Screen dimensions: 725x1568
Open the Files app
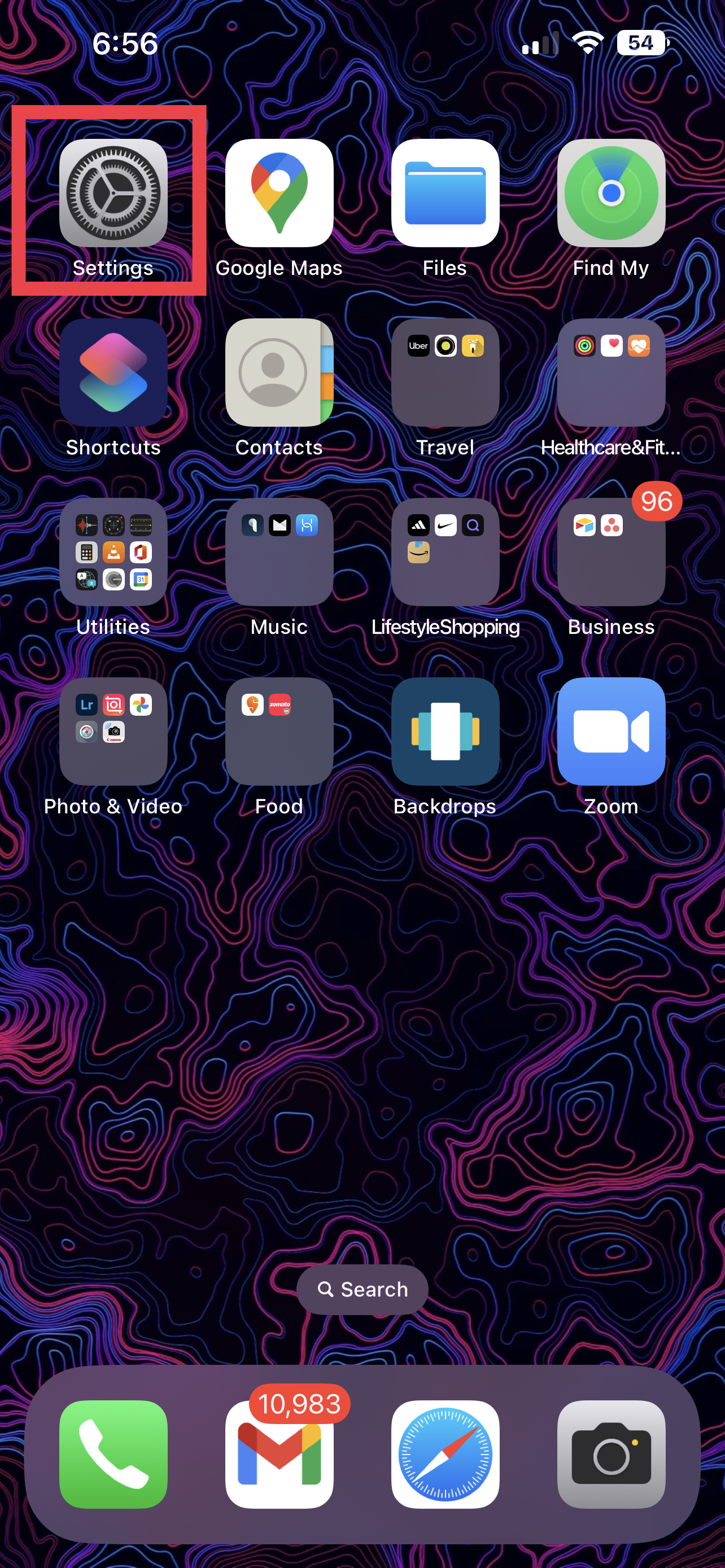tap(445, 193)
